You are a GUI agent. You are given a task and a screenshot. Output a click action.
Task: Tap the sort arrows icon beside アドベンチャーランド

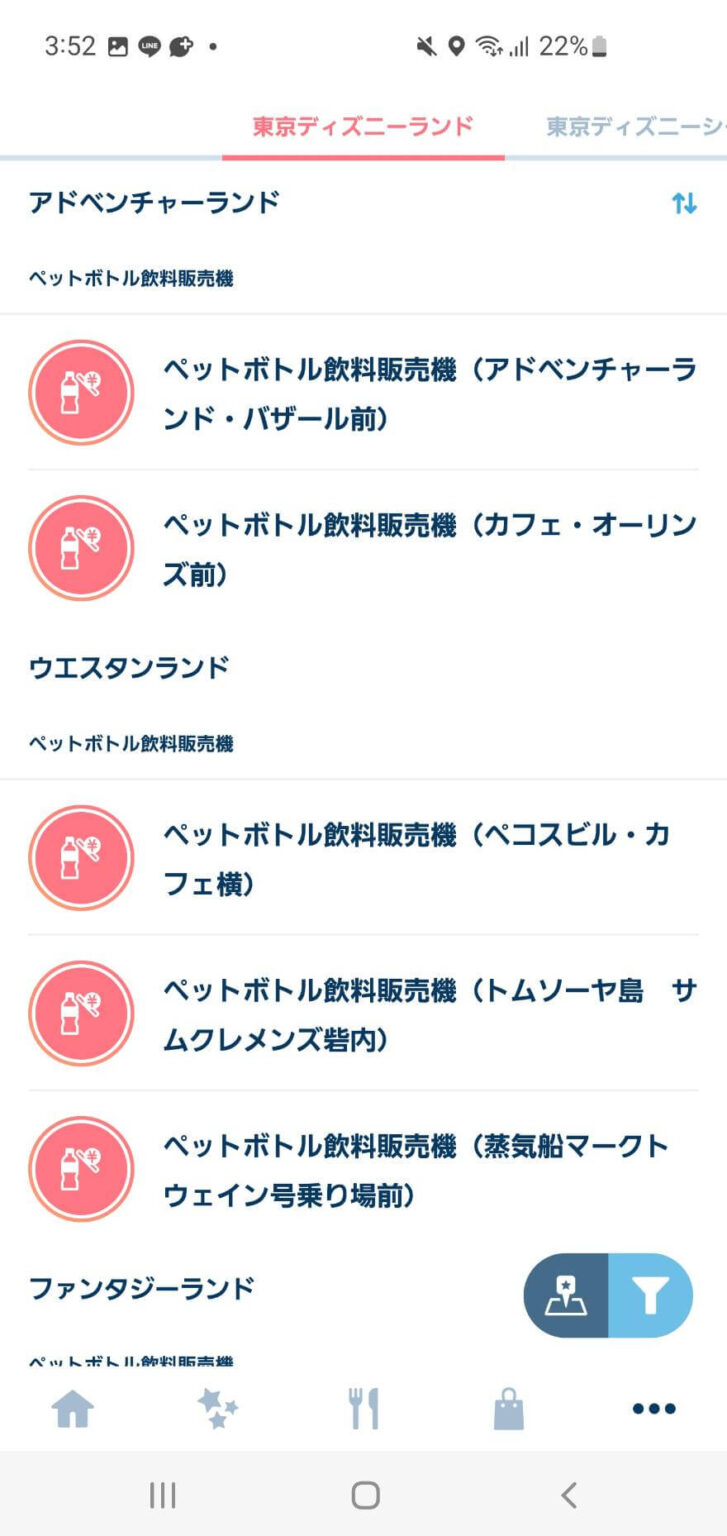click(684, 204)
